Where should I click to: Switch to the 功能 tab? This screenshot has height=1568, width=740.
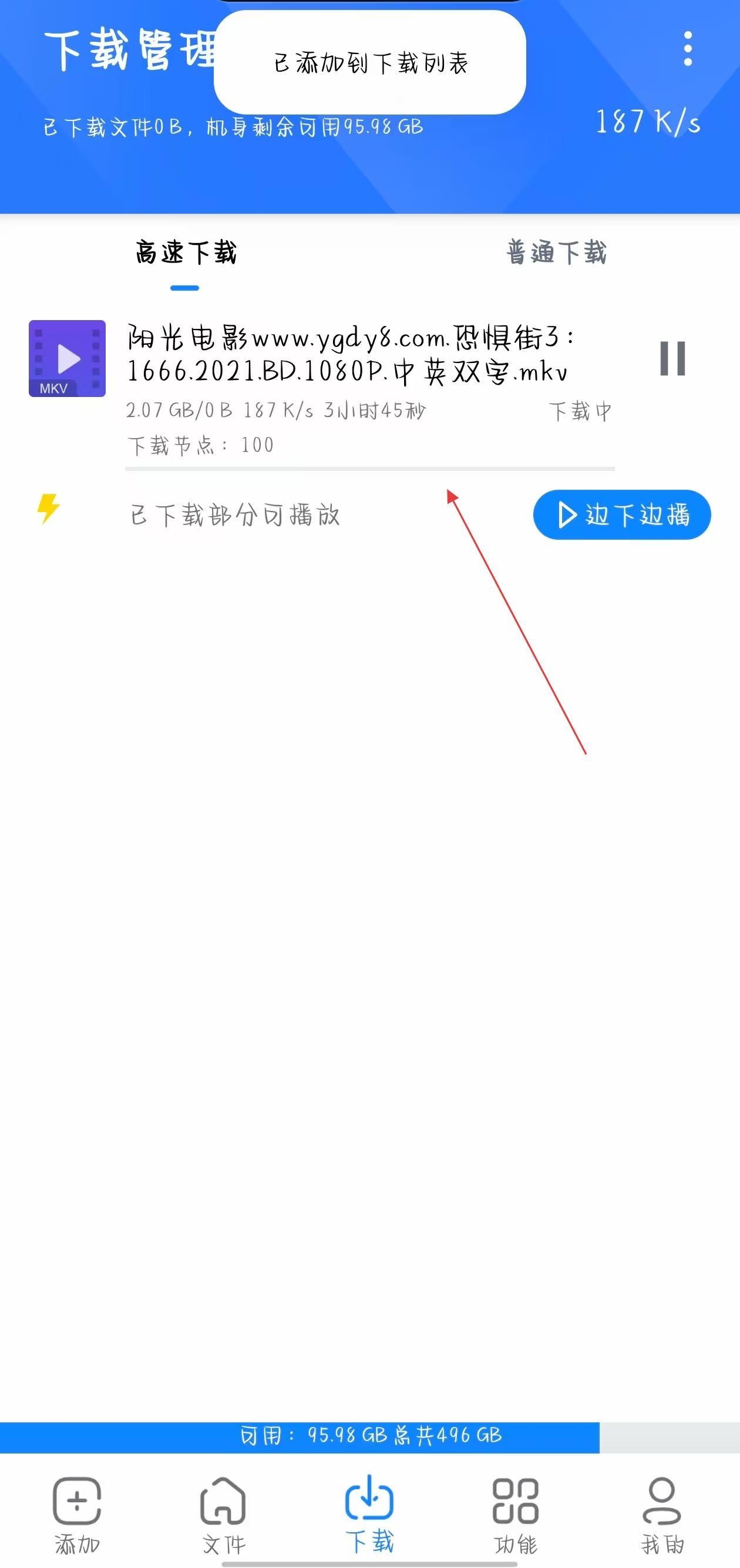[516, 1515]
